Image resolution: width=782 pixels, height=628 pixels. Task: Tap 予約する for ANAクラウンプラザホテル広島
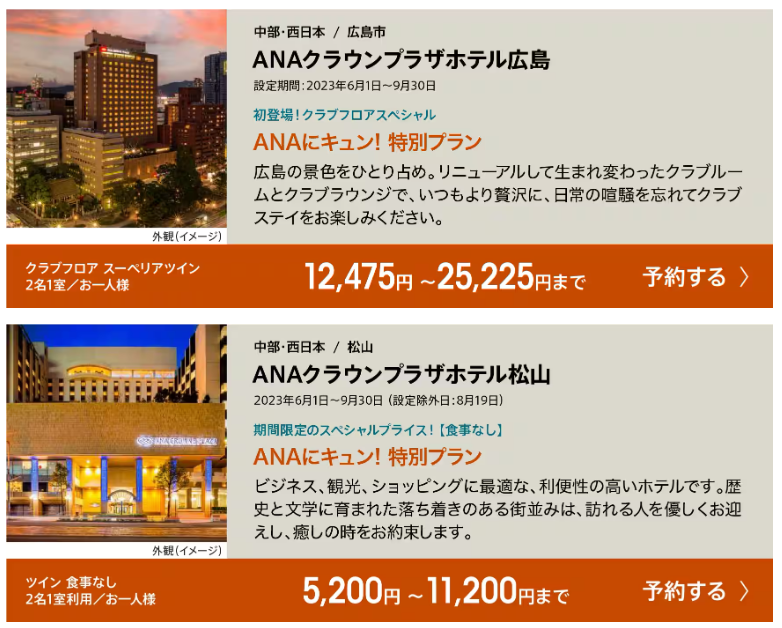click(x=695, y=277)
